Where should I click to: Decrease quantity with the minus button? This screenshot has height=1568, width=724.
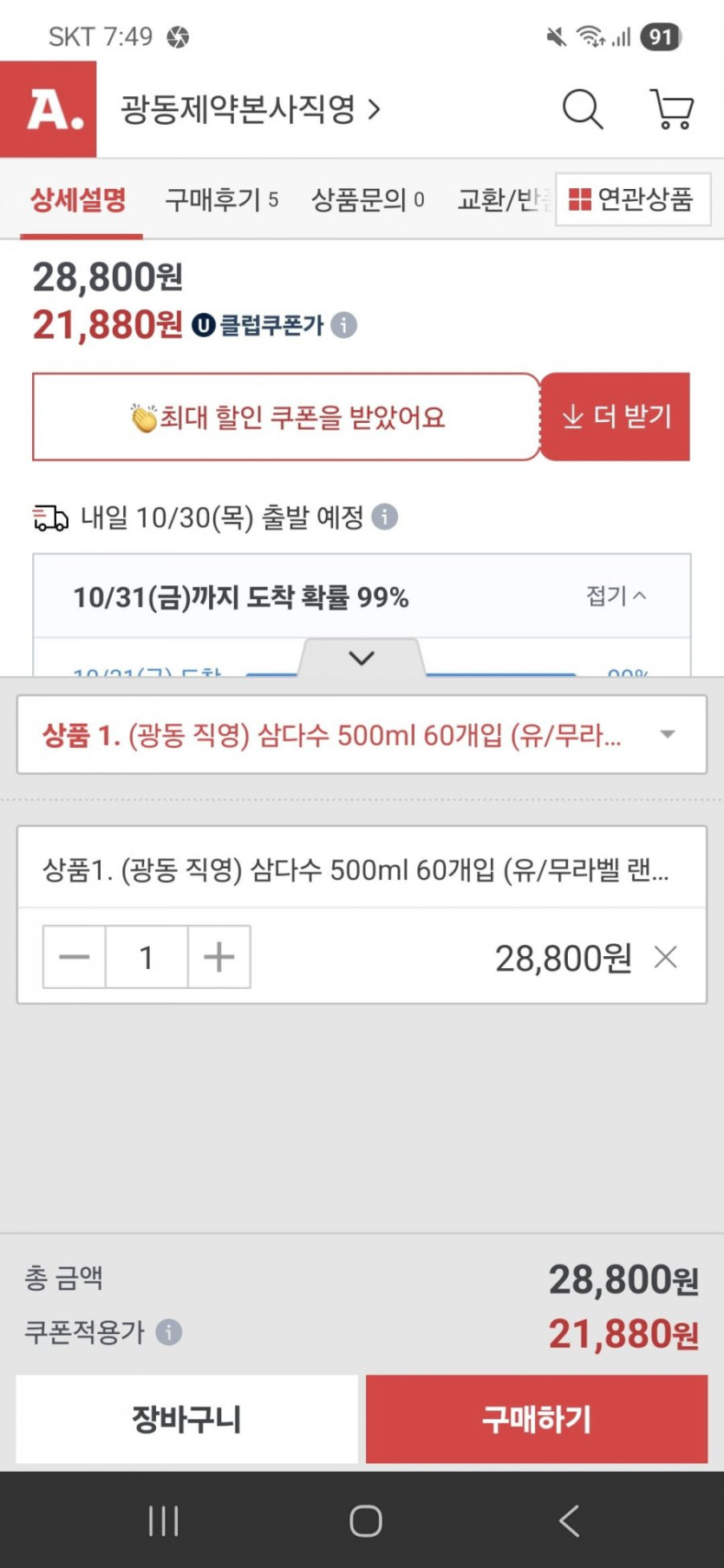(x=75, y=957)
